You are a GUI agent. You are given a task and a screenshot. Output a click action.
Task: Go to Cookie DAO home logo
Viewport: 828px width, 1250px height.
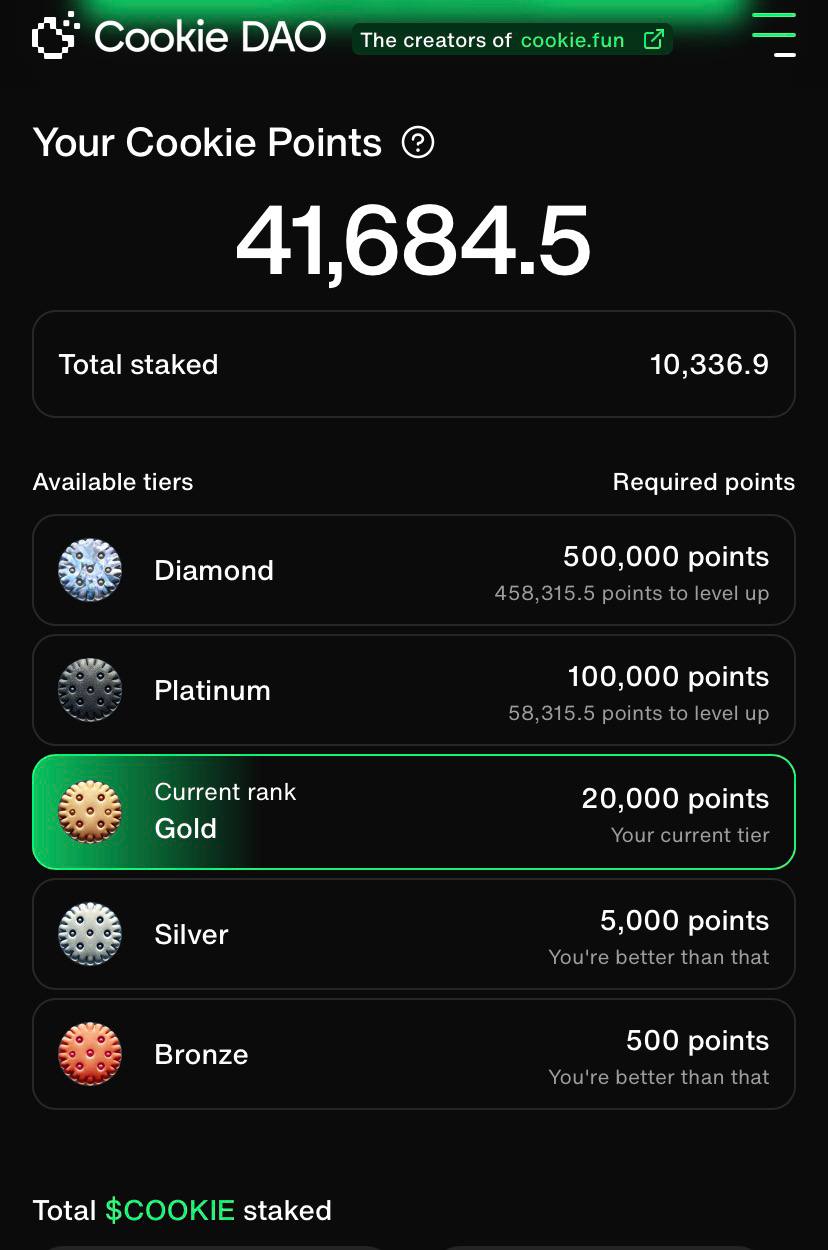coord(180,38)
